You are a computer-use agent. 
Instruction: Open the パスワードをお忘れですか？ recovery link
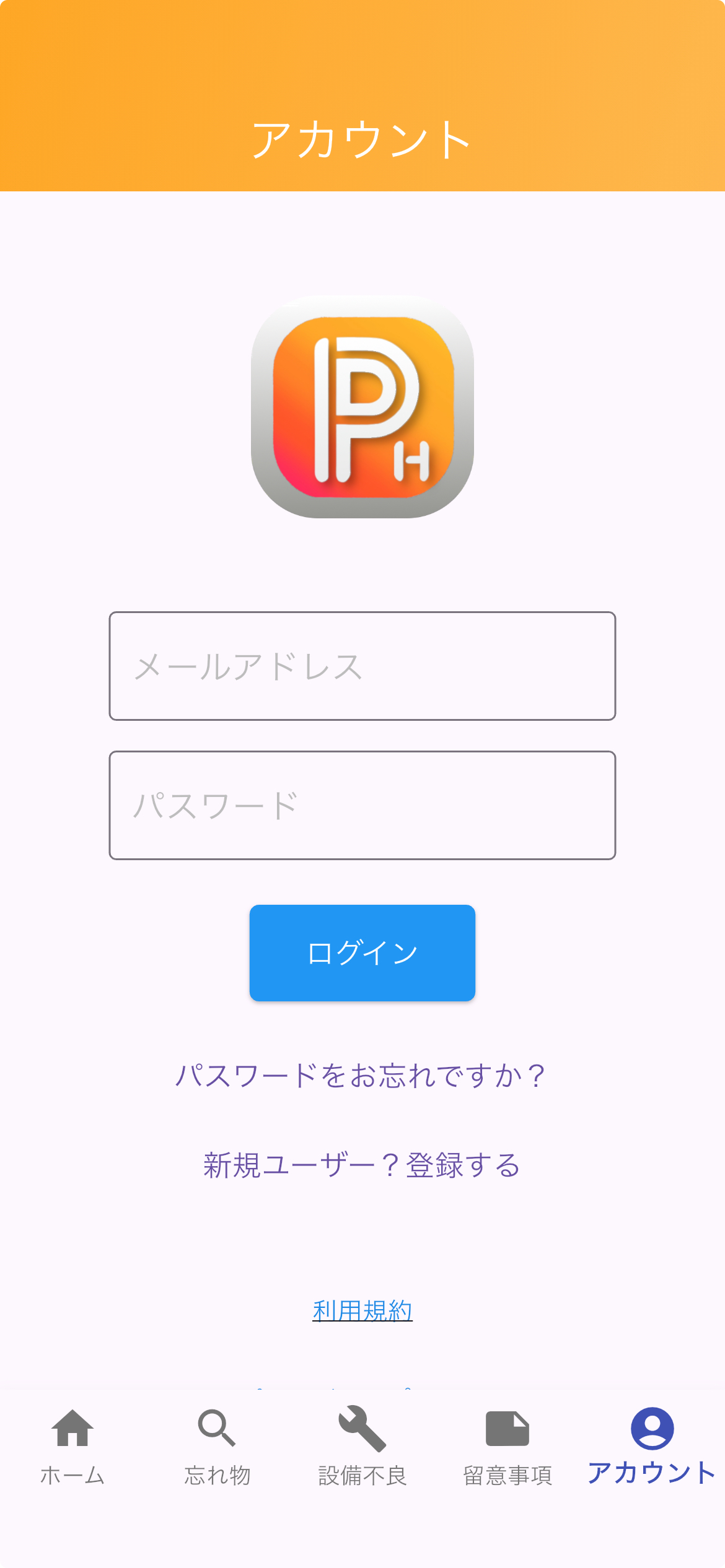[362, 1074]
